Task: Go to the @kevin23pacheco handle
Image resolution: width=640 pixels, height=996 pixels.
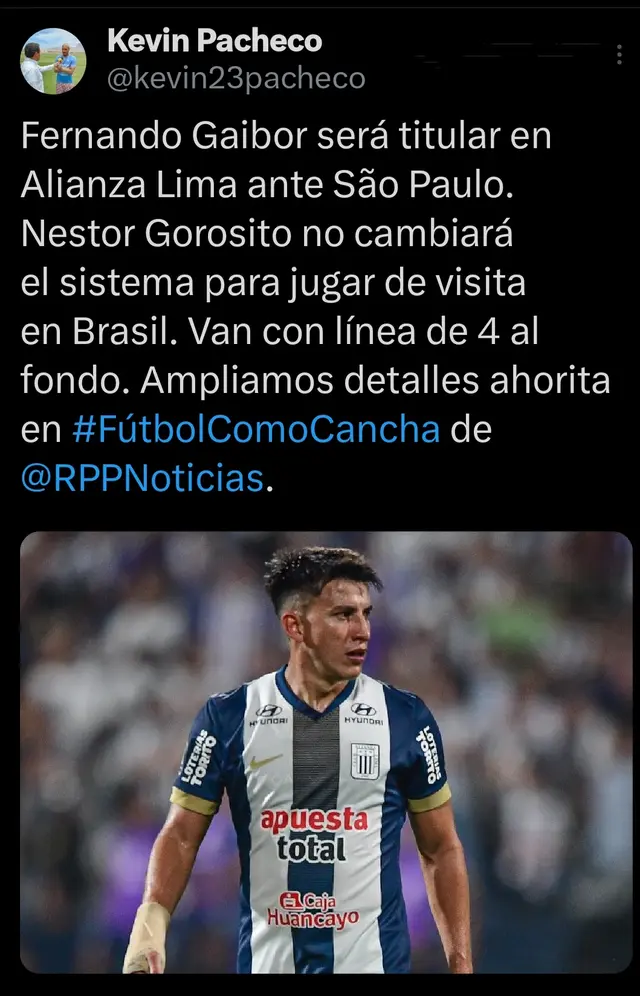Action: point(235,78)
